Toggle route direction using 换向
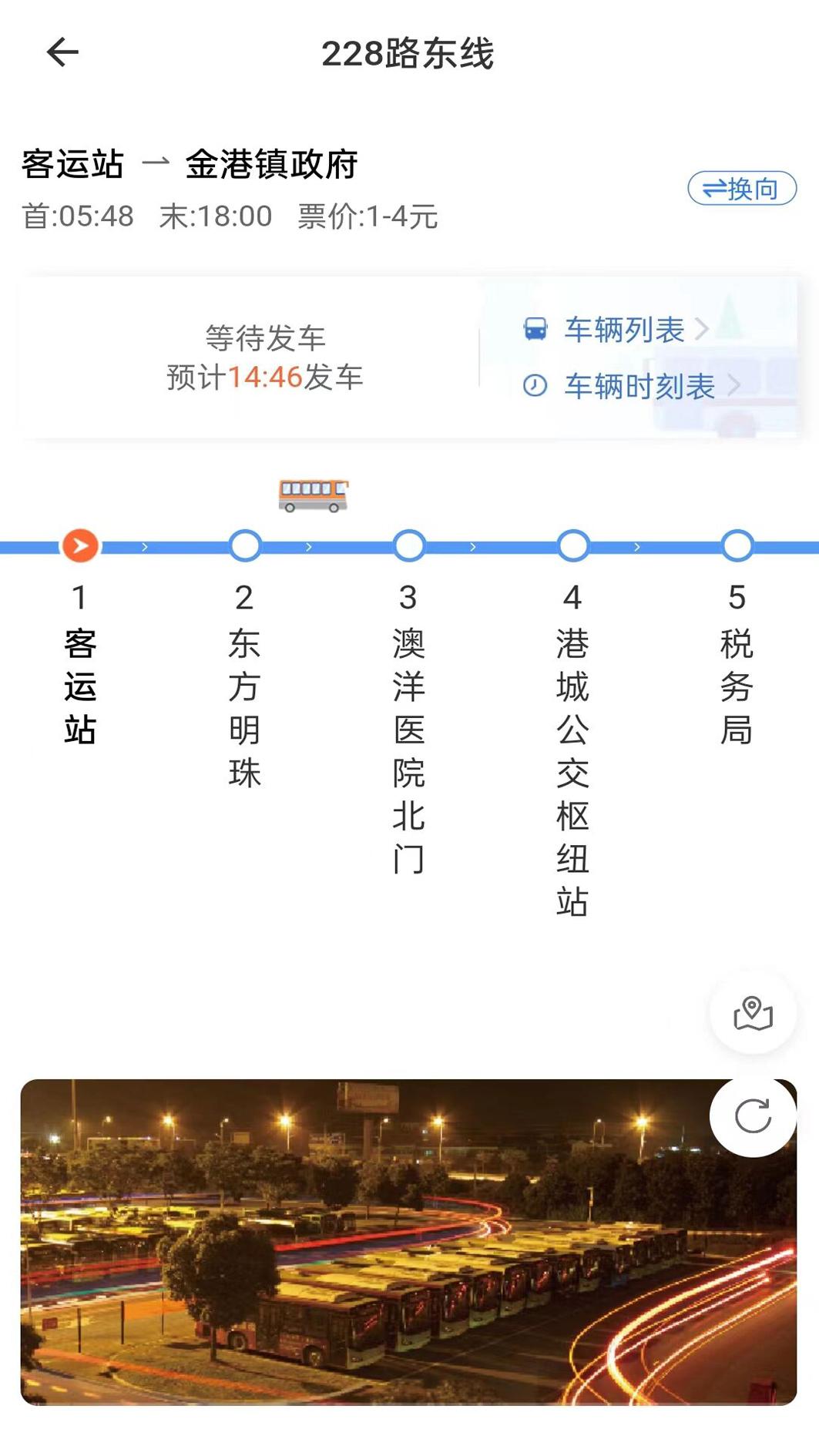 742,187
